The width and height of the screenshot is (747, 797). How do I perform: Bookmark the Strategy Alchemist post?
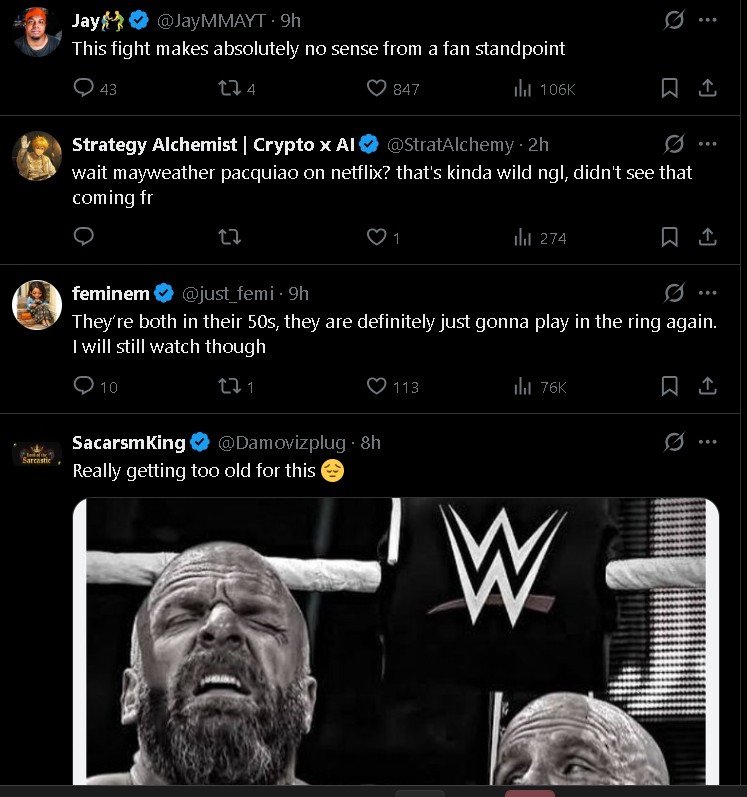pos(670,237)
